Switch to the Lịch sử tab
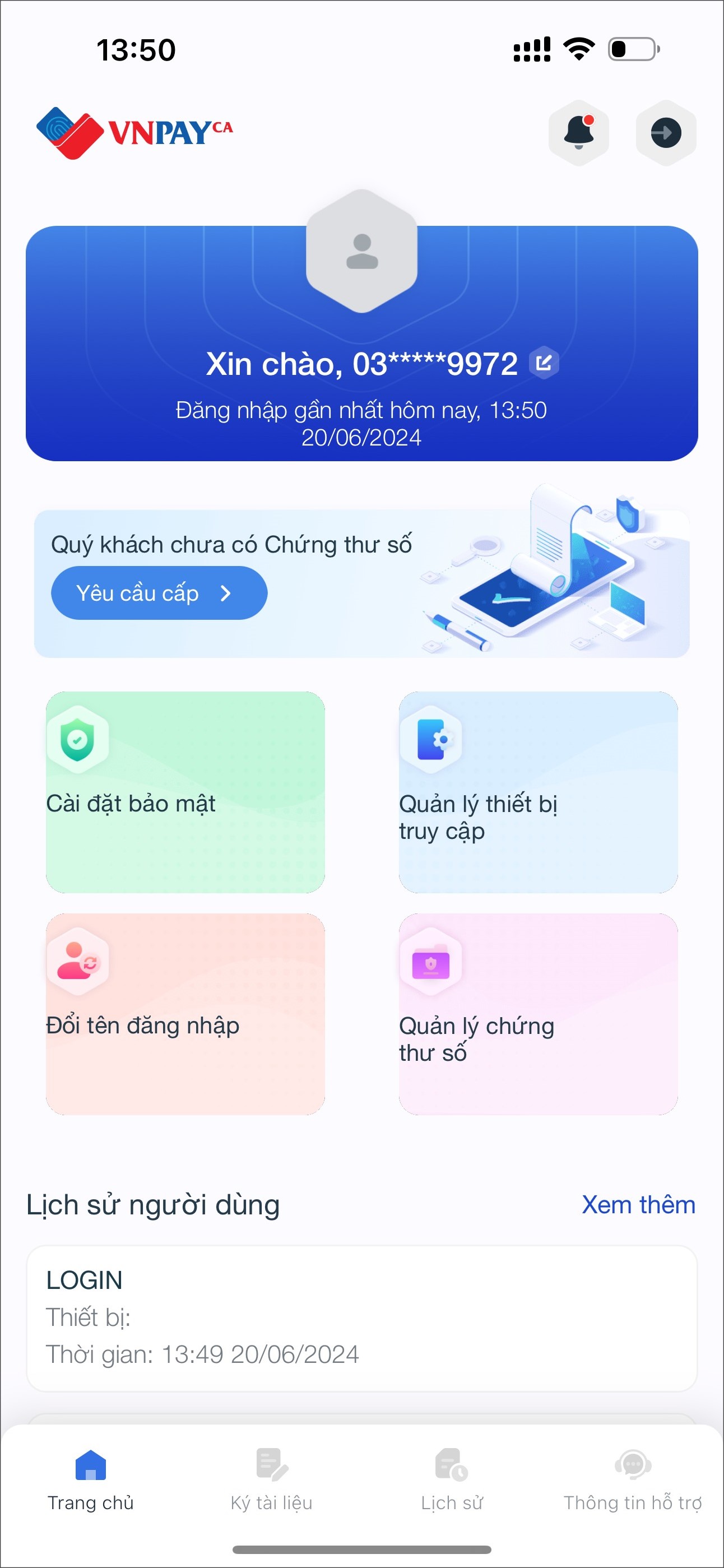 point(452,1479)
